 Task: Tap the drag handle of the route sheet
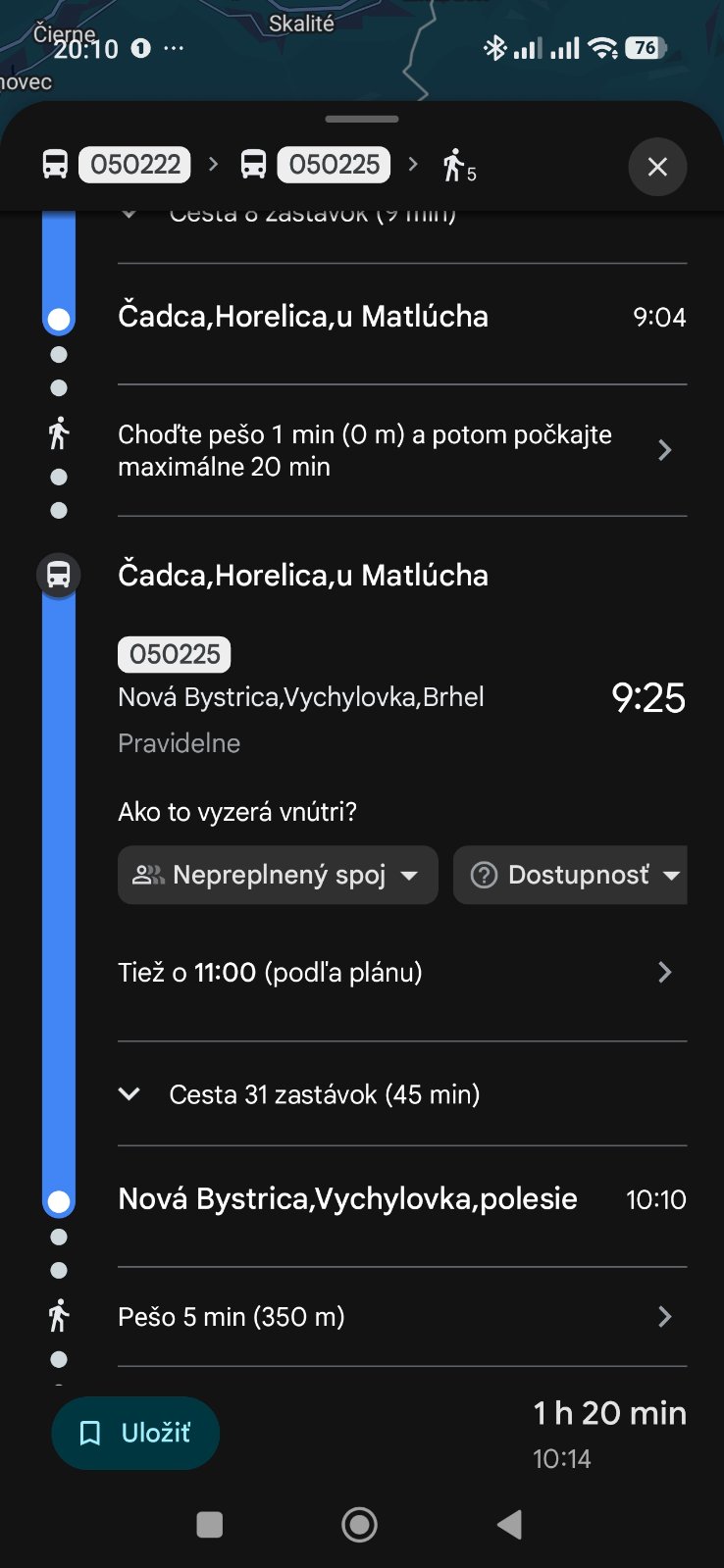point(362,120)
